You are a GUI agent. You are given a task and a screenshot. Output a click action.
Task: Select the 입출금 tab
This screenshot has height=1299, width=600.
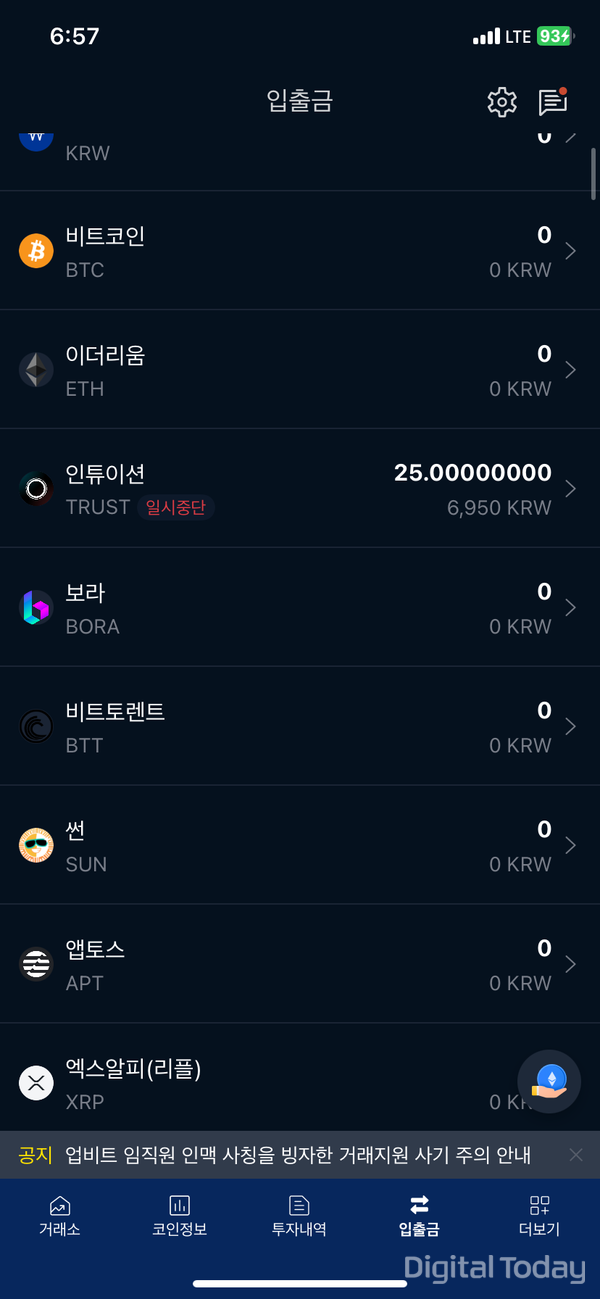tap(419, 1215)
